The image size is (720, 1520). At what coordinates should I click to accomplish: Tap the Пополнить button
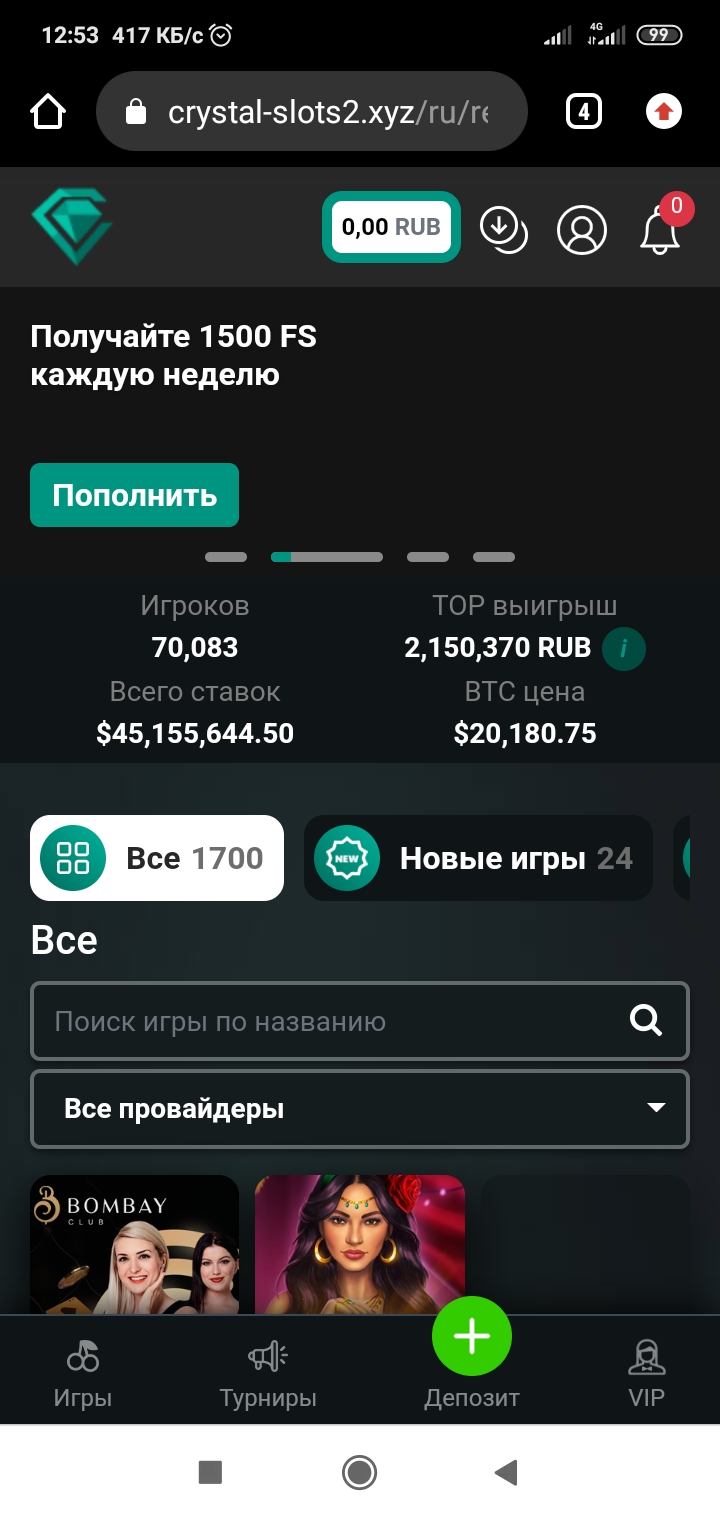[x=134, y=495]
